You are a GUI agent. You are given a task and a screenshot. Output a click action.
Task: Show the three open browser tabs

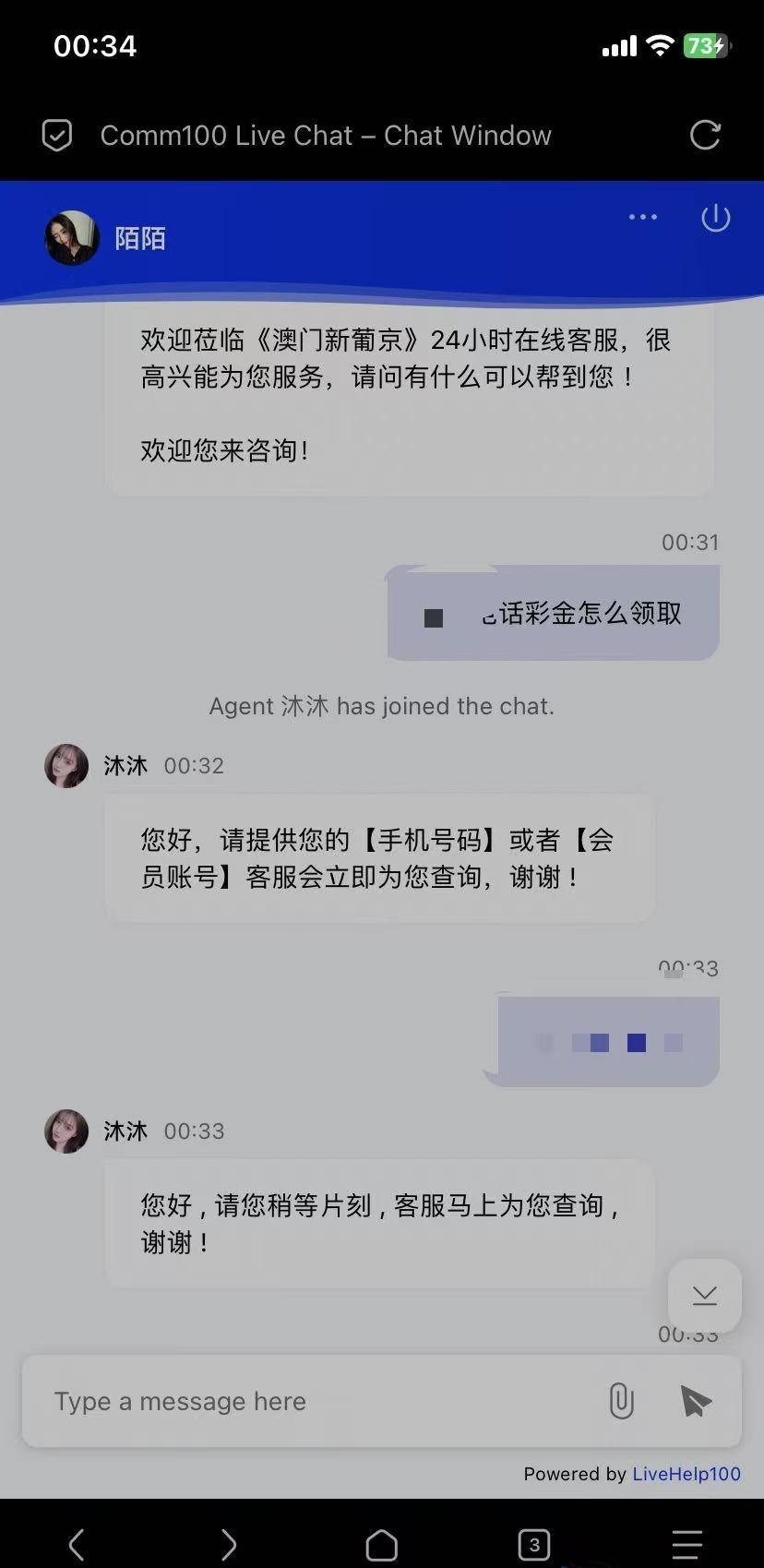click(534, 1544)
